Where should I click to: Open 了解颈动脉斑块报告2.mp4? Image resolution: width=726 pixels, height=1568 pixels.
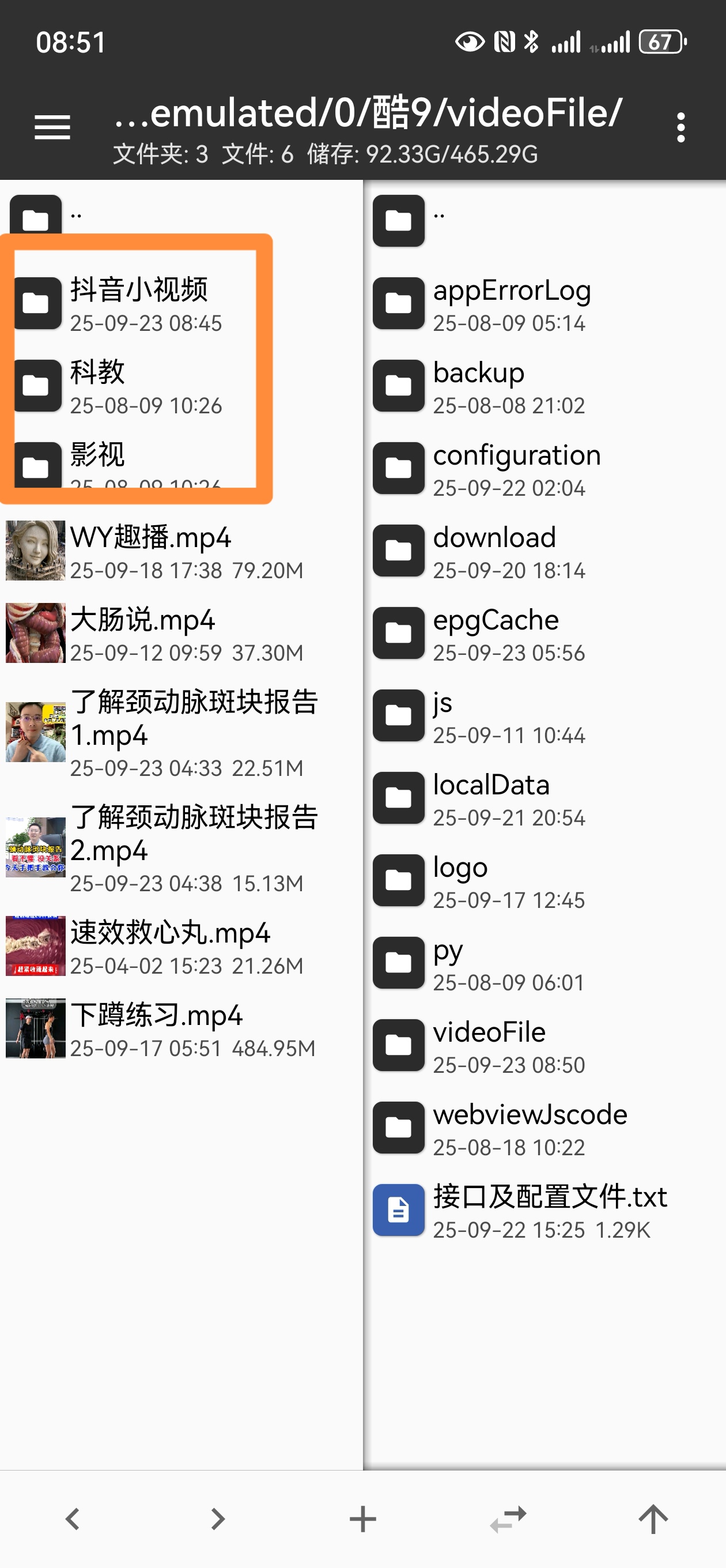[194, 847]
